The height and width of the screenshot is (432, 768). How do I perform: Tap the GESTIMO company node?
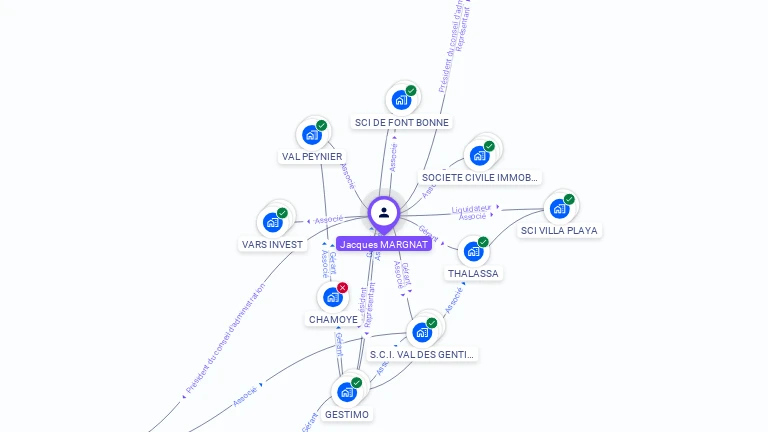[x=346, y=391]
